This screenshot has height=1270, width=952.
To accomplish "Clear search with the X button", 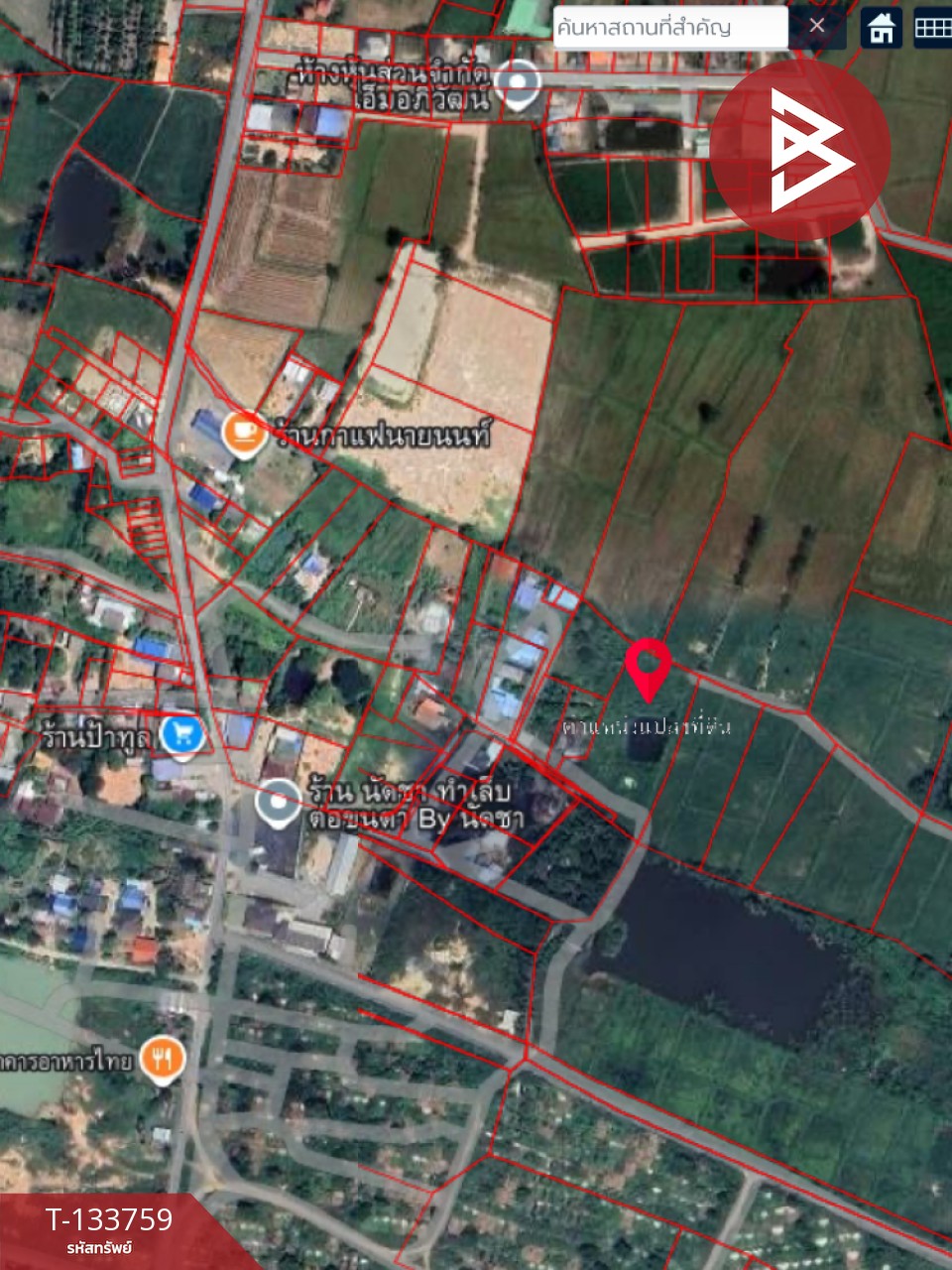I will [x=819, y=28].
